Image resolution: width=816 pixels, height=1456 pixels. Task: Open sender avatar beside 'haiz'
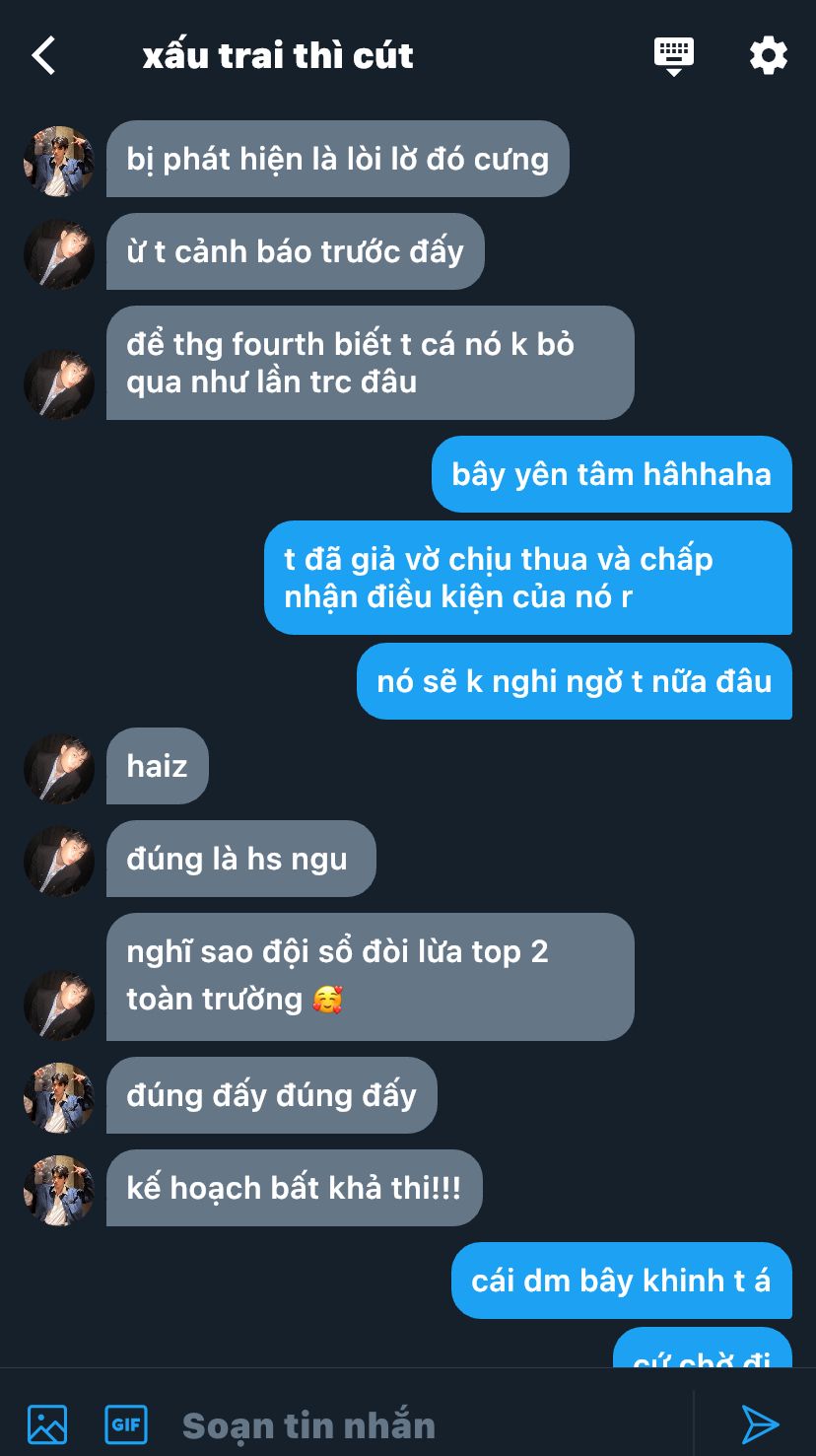[59, 769]
